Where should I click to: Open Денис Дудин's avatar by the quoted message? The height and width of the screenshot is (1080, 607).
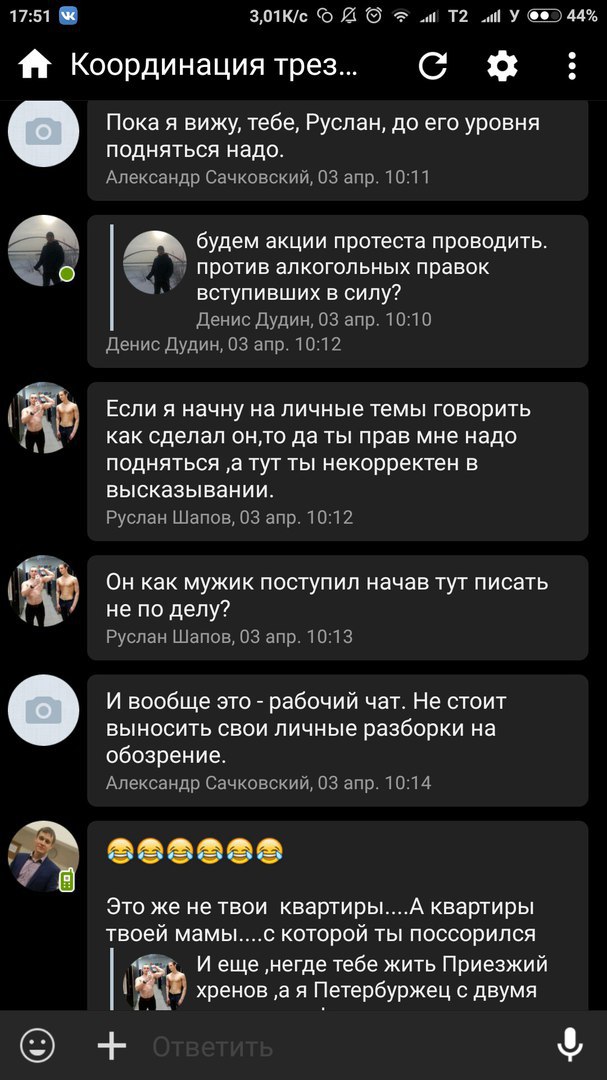point(43,250)
